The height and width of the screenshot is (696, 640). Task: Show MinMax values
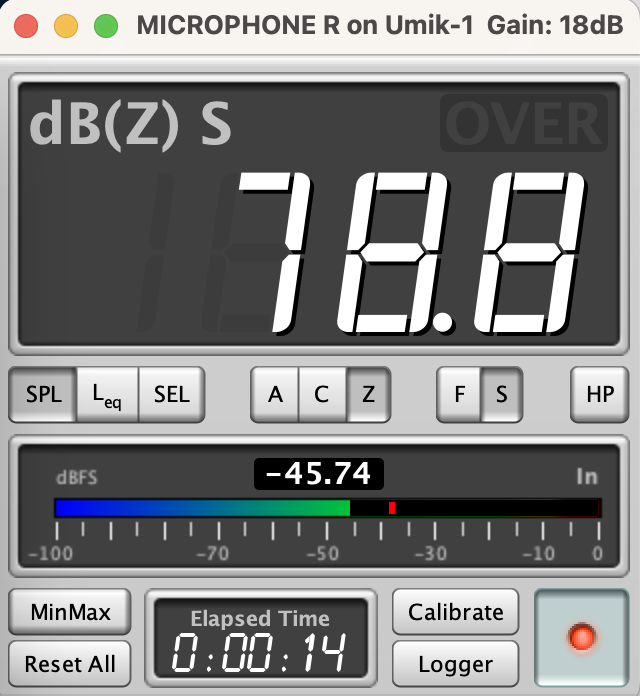coord(70,612)
